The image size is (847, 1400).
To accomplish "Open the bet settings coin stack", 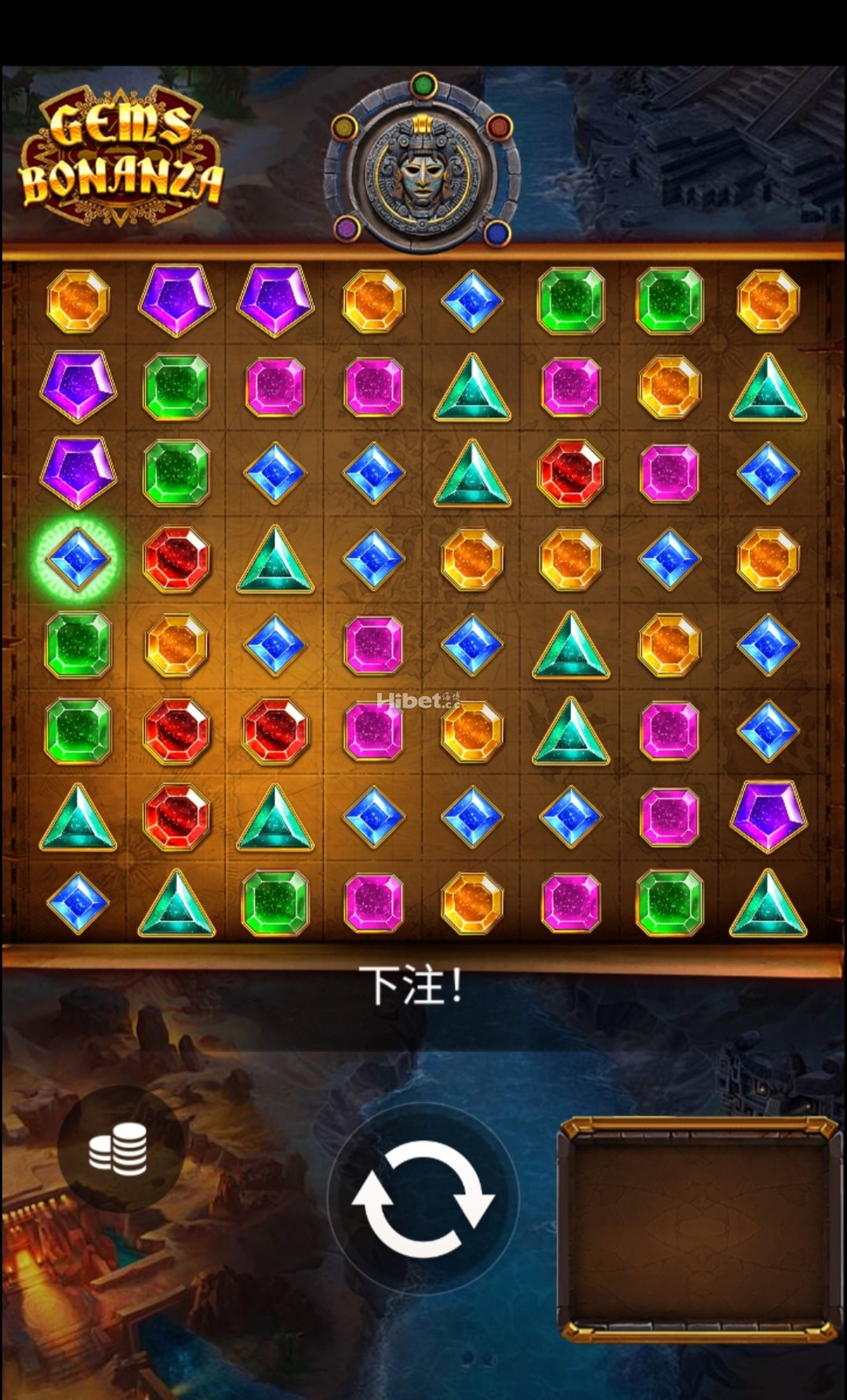I will (x=119, y=1149).
